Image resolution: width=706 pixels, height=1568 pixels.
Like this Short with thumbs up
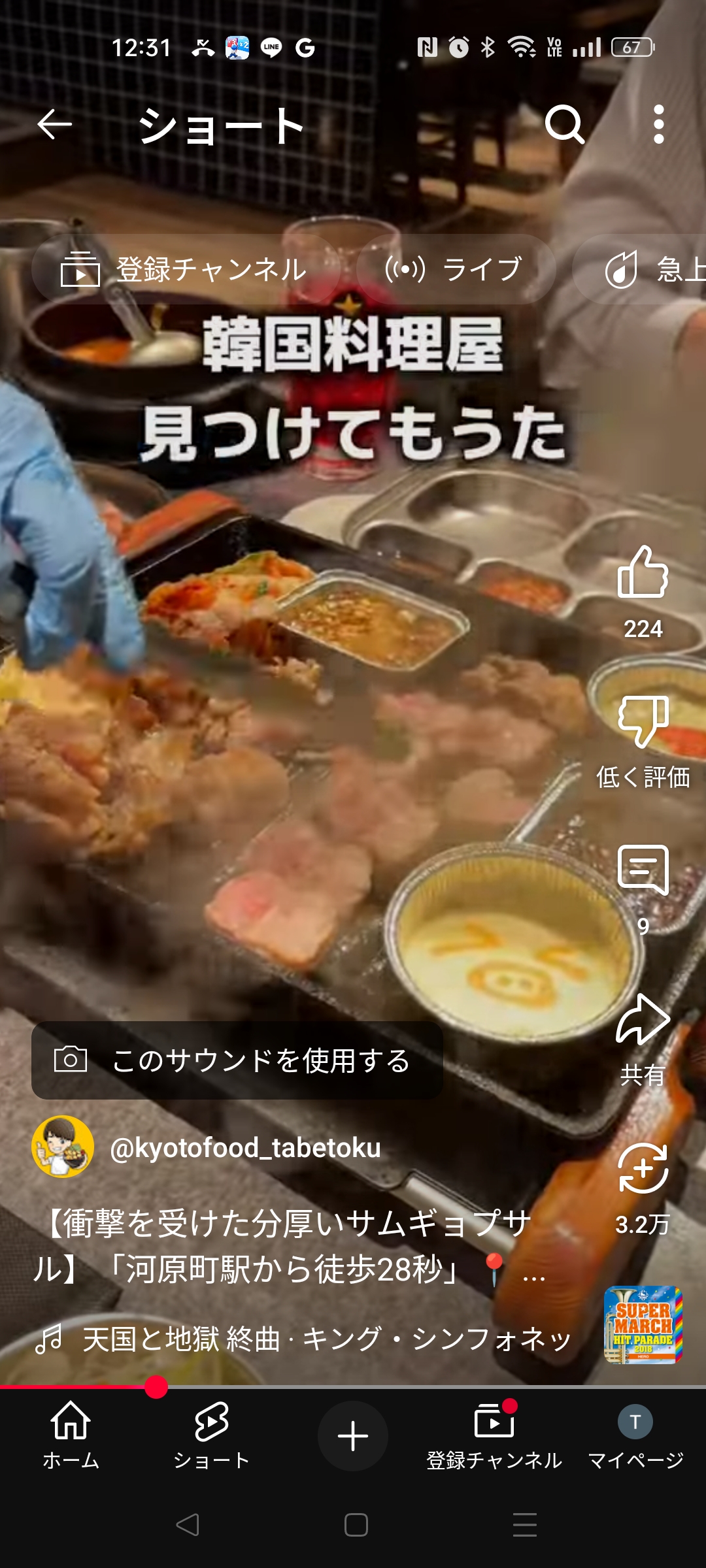(643, 572)
